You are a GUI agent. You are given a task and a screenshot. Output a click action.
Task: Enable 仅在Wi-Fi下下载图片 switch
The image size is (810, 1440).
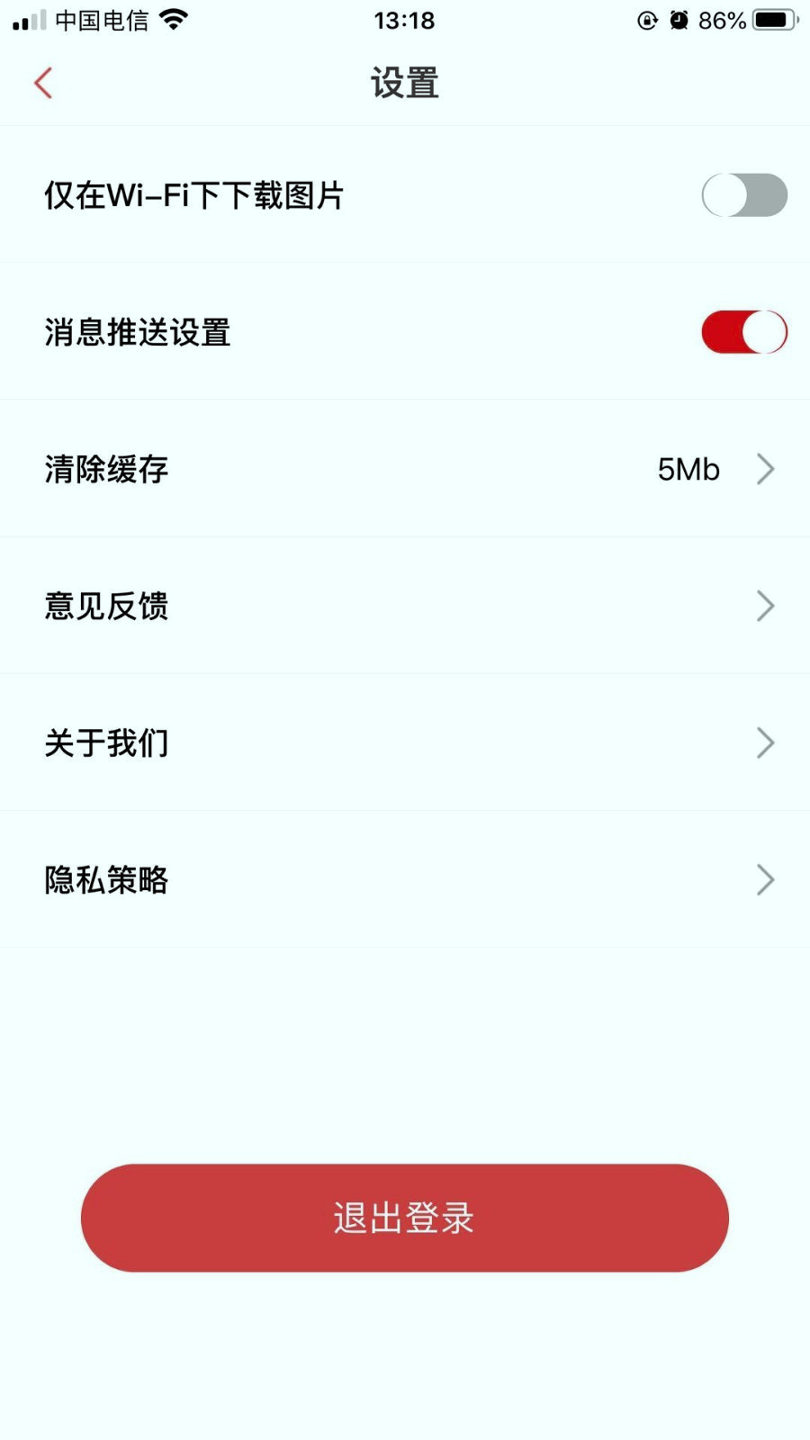pyautogui.click(x=744, y=195)
